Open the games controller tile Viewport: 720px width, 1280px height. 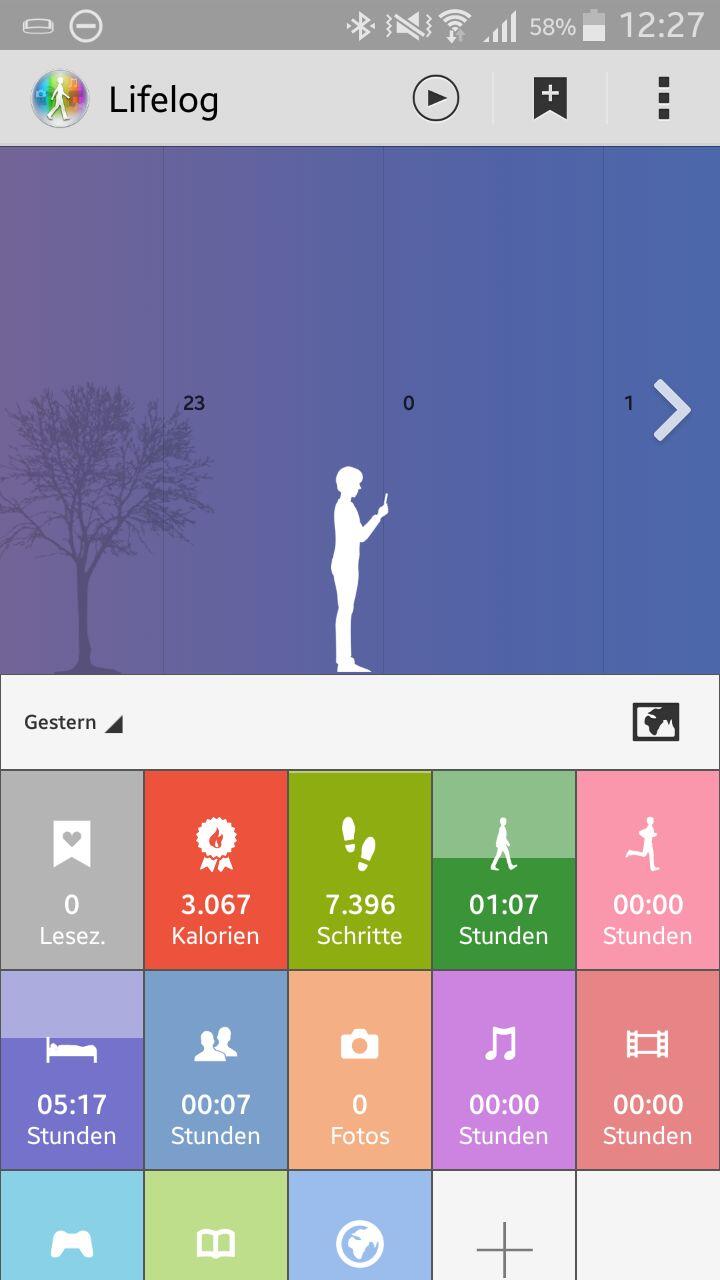[x=72, y=1226]
